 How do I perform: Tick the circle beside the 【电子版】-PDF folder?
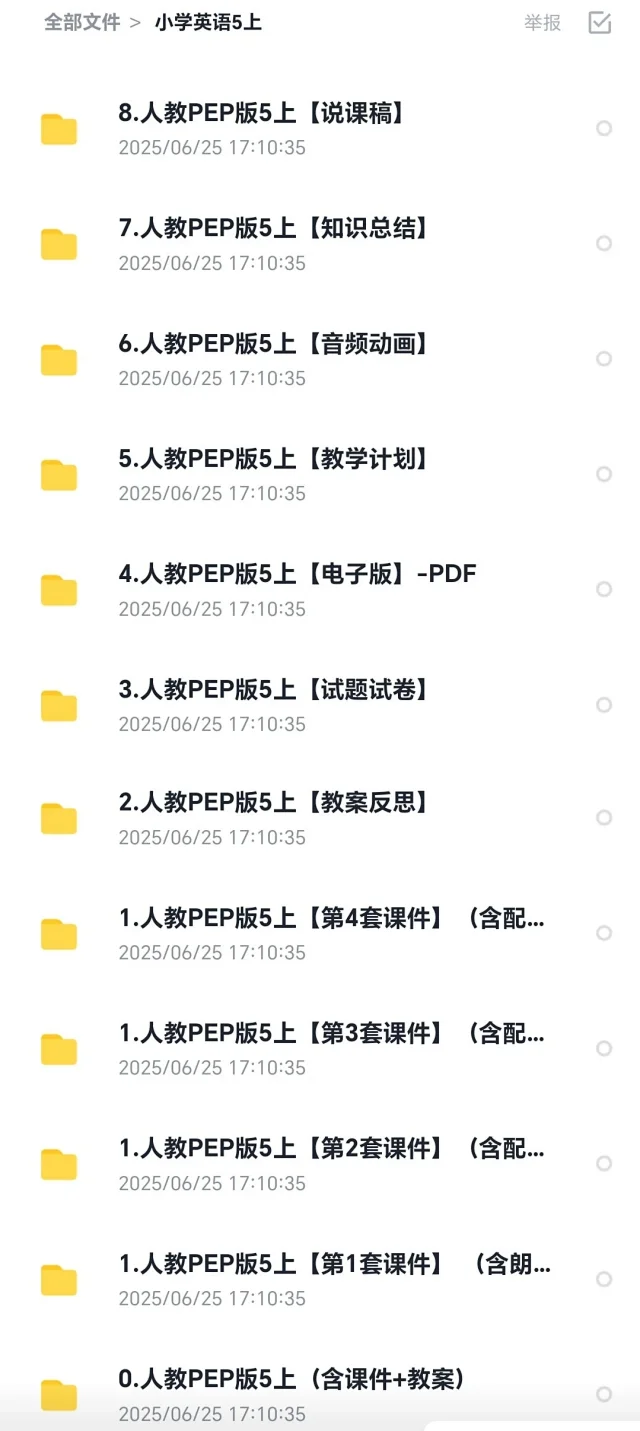(x=604, y=589)
